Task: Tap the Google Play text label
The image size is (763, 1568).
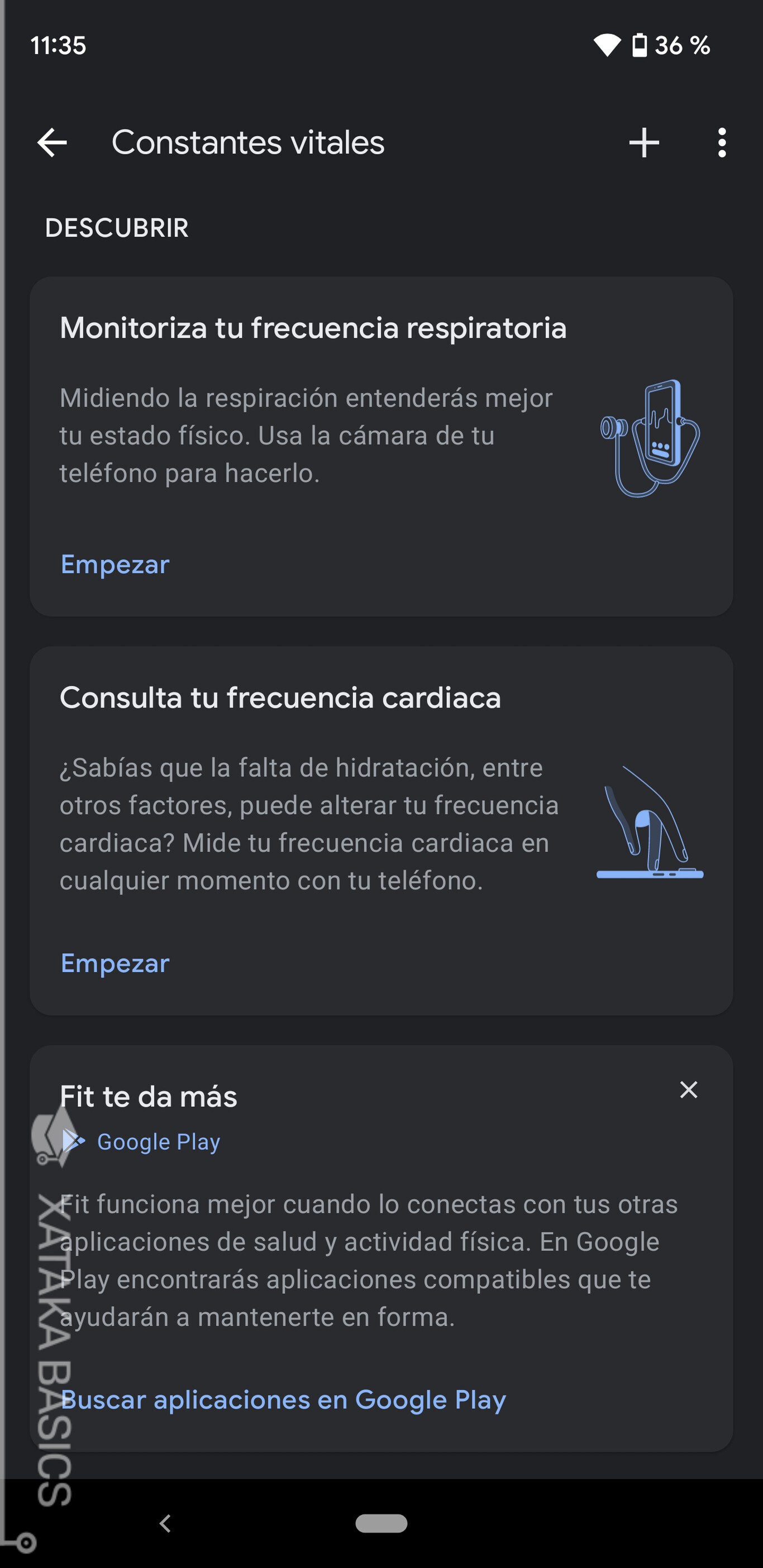Action: [158, 1141]
